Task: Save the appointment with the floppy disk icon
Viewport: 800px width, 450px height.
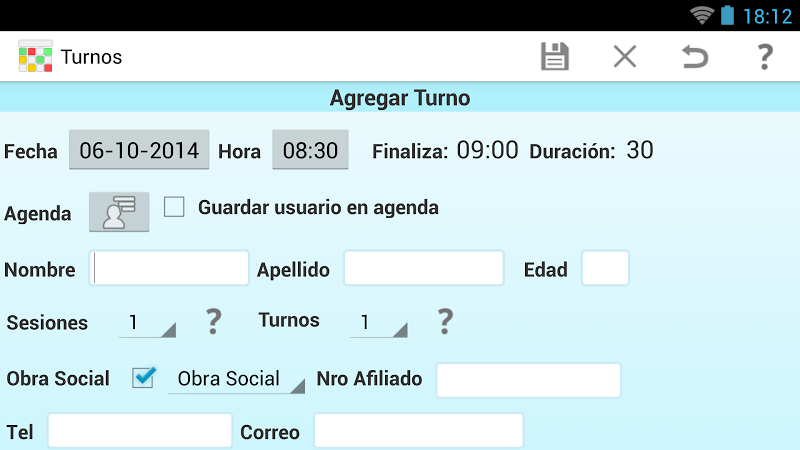Action: pyautogui.click(x=555, y=57)
